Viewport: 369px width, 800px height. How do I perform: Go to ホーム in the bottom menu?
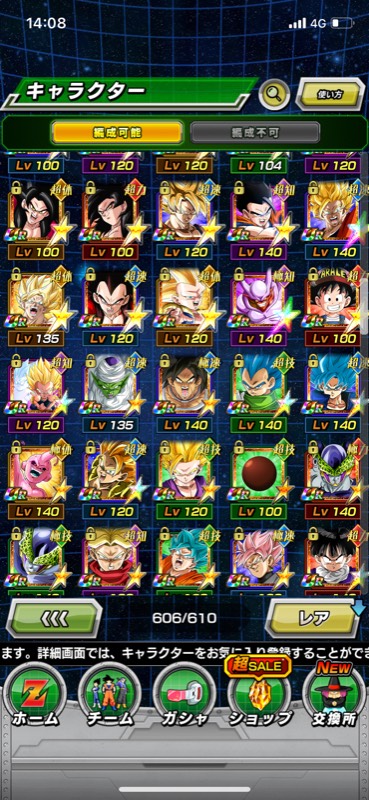(x=36, y=696)
